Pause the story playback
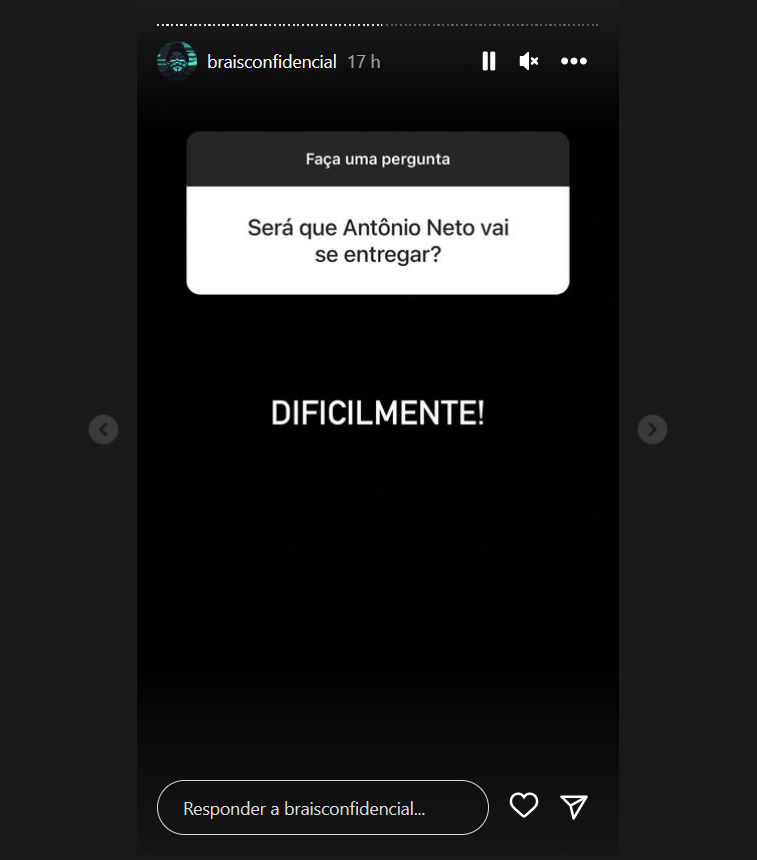 pyautogui.click(x=488, y=61)
